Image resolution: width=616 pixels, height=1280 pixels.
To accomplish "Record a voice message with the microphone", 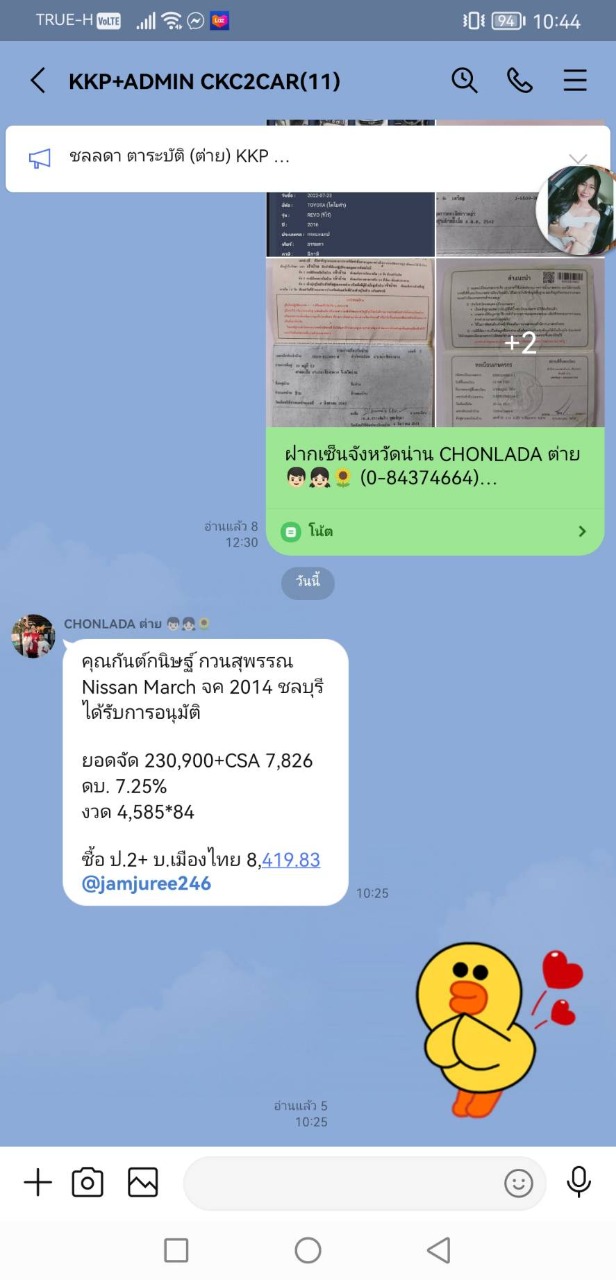I will (x=578, y=1183).
